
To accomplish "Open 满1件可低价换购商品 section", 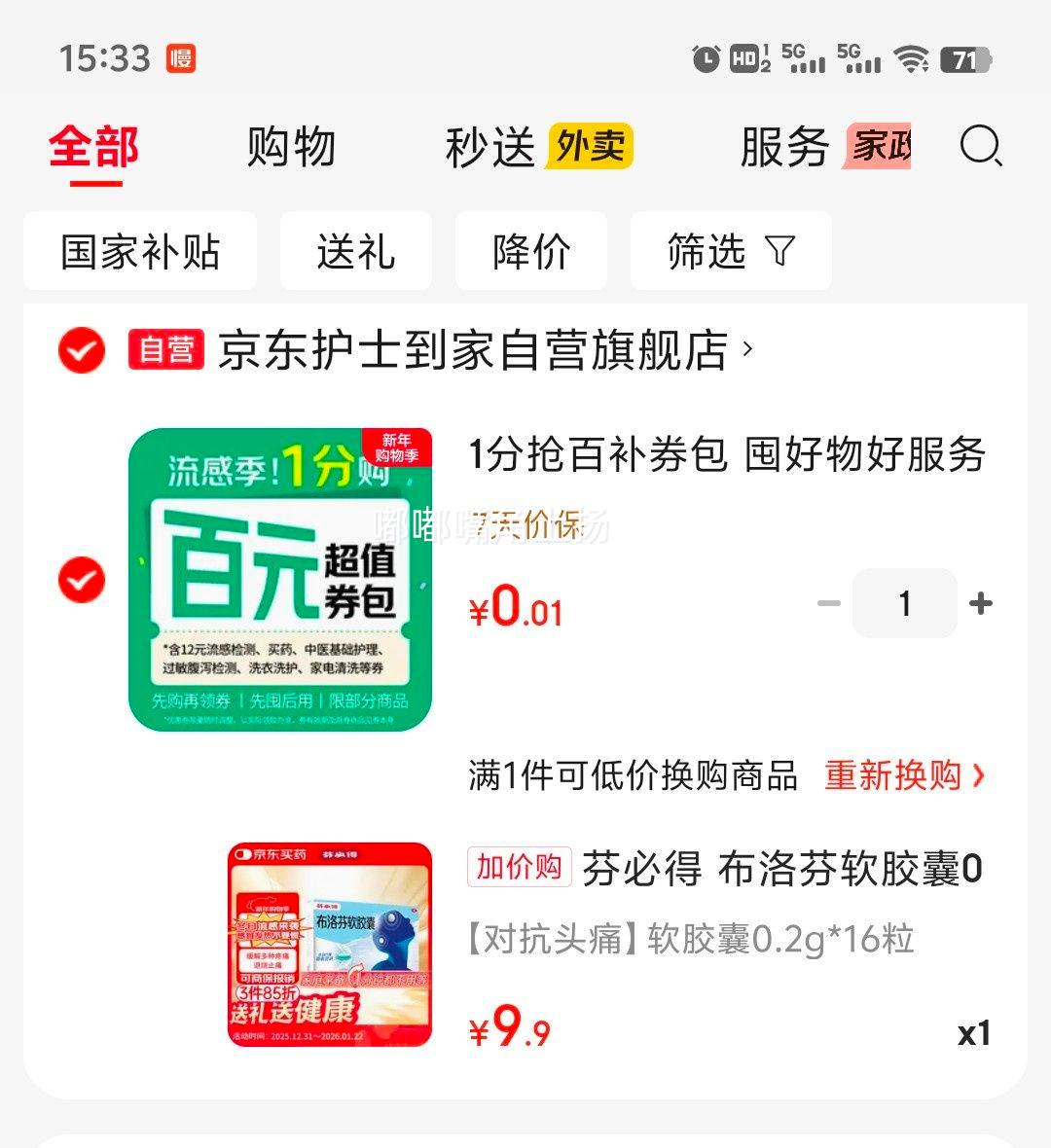I will (631, 776).
